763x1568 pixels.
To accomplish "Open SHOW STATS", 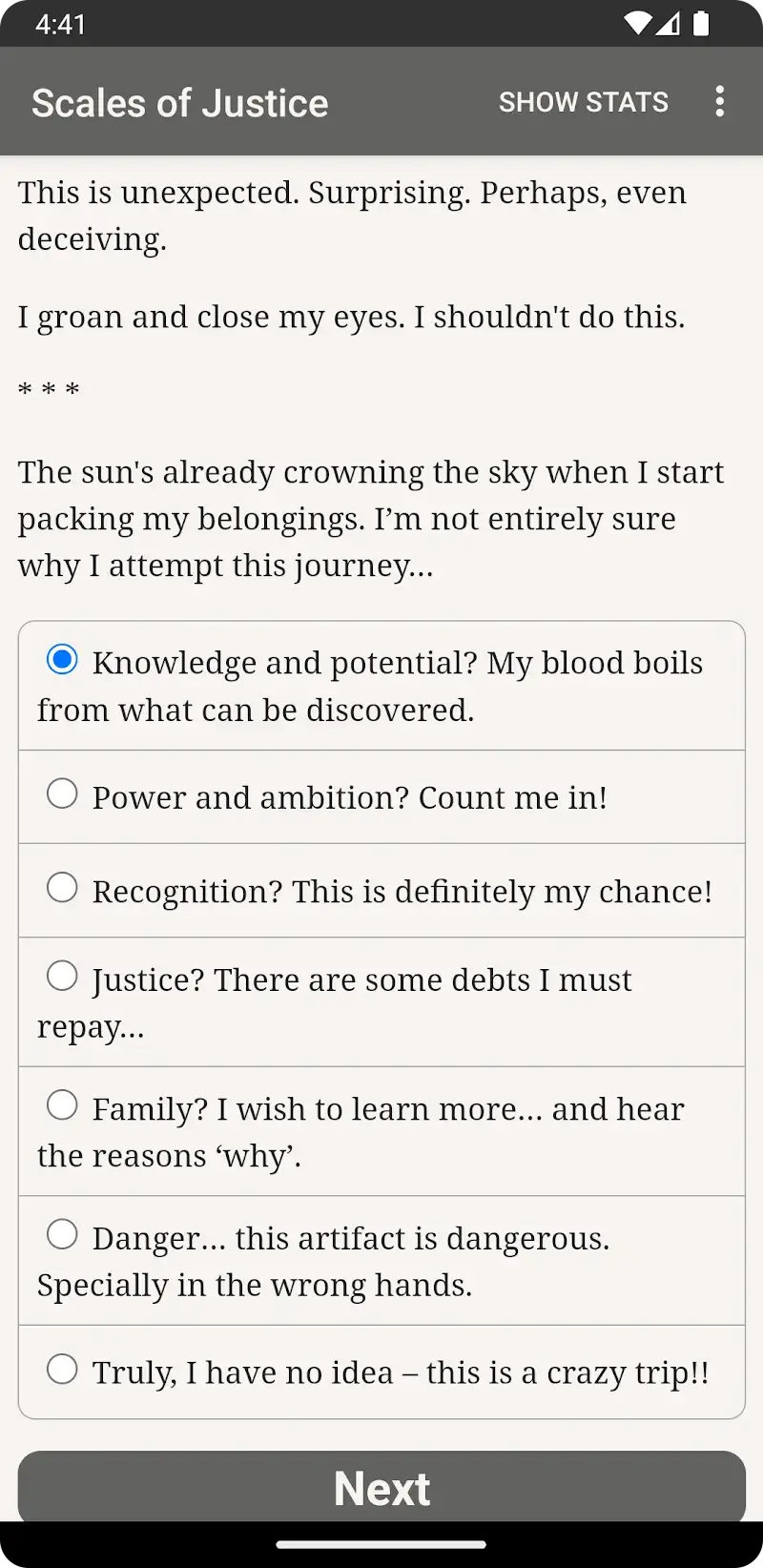I will 584,101.
